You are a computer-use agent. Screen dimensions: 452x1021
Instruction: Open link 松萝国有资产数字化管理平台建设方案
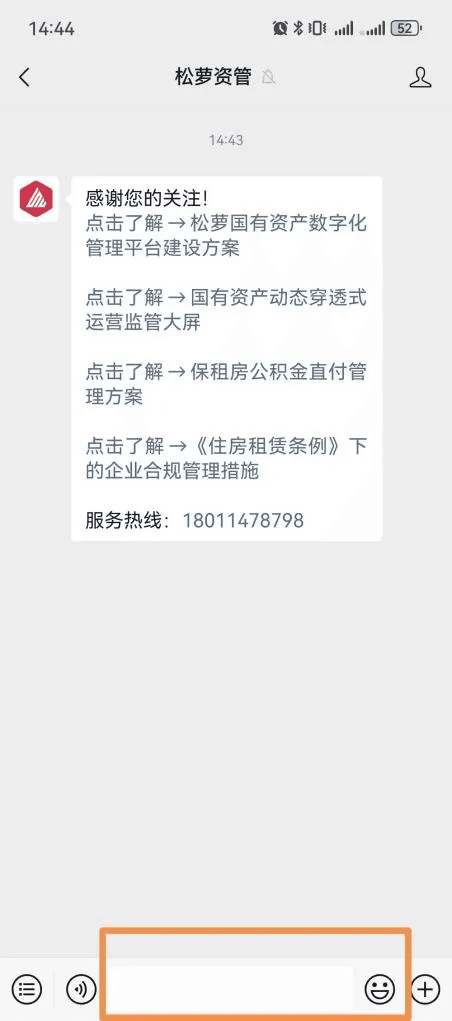(226, 236)
